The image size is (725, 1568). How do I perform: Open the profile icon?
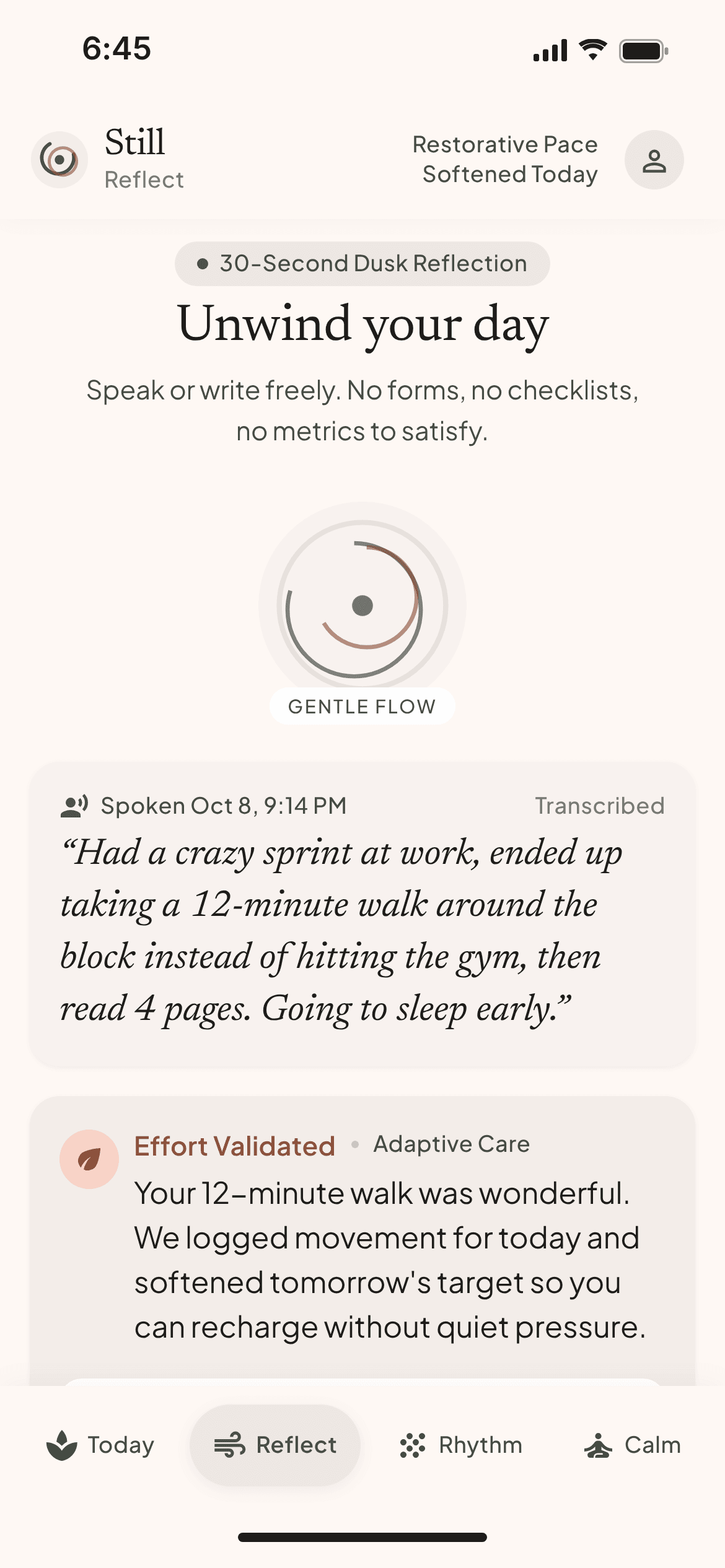pos(654,160)
